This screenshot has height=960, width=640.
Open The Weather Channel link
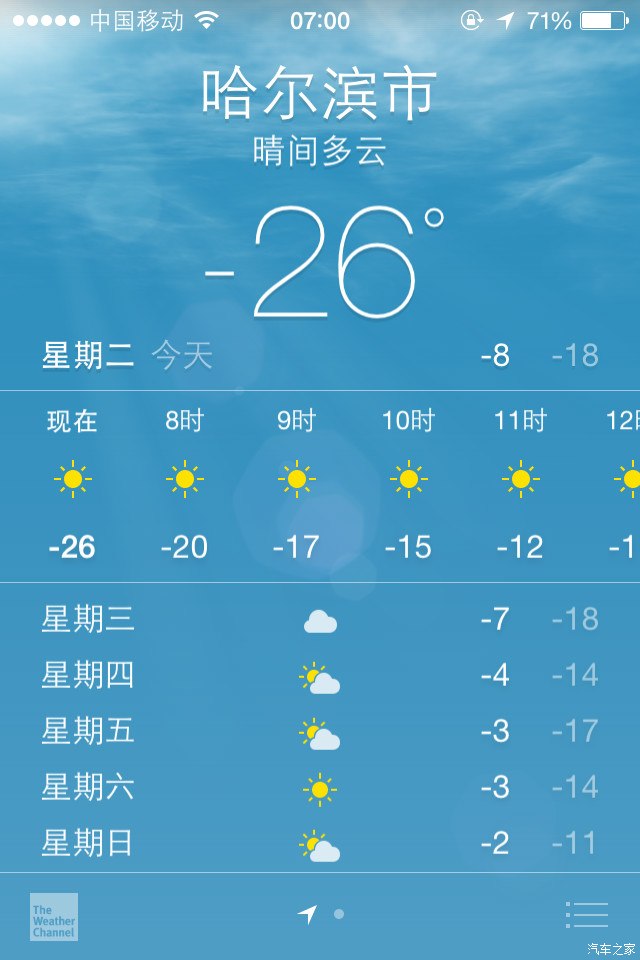pyautogui.click(x=53, y=916)
